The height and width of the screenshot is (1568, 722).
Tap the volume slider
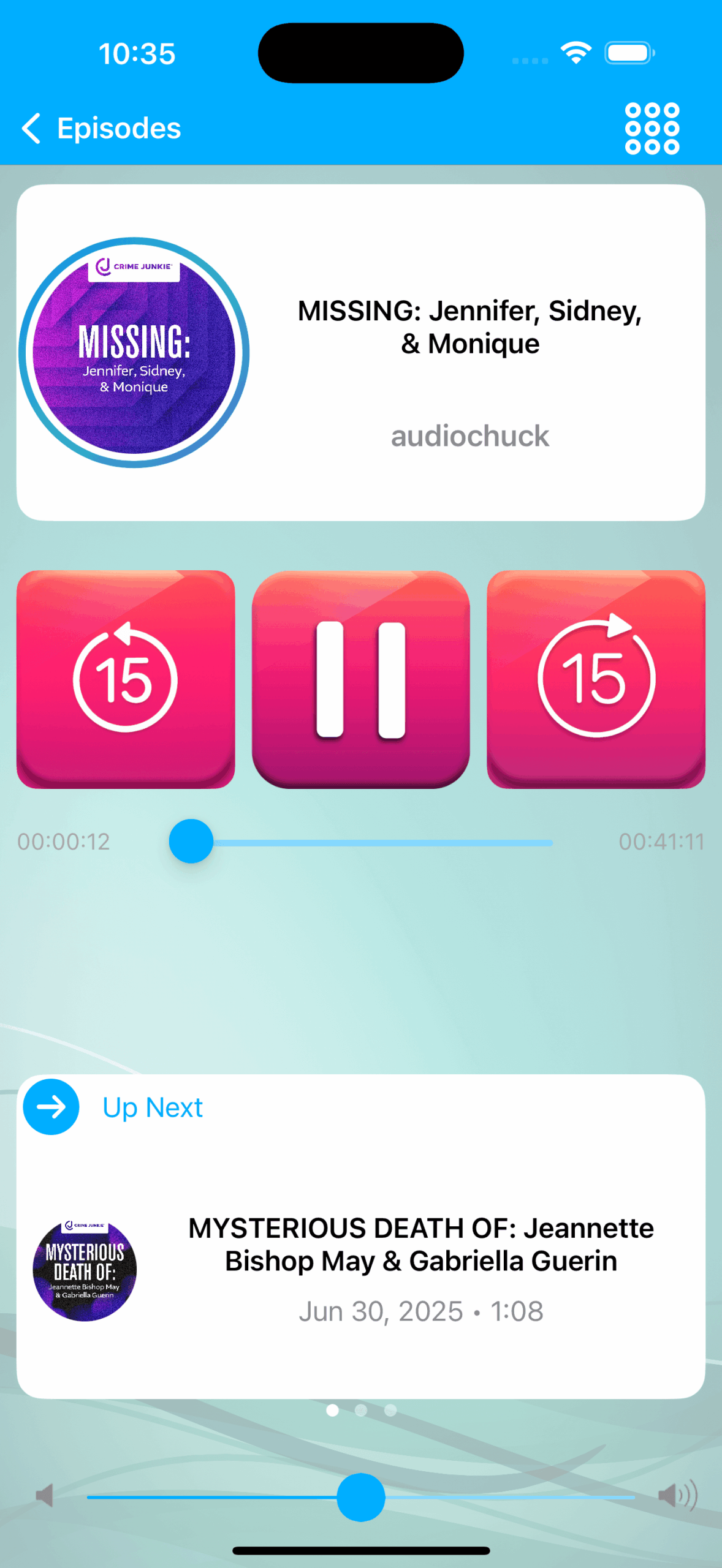(x=360, y=1497)
